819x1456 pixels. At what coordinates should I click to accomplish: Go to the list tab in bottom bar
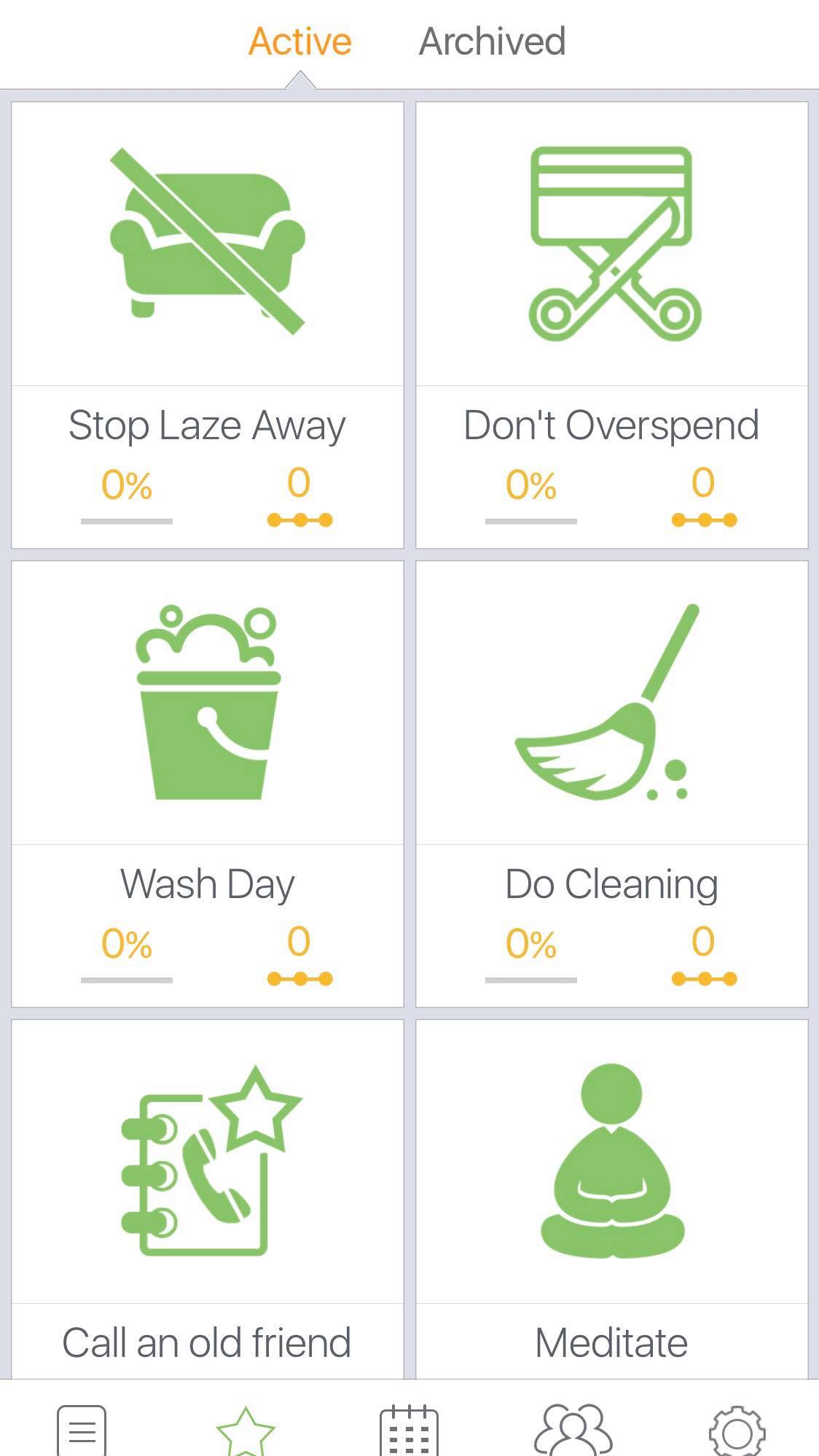(x=82, y=1431)
